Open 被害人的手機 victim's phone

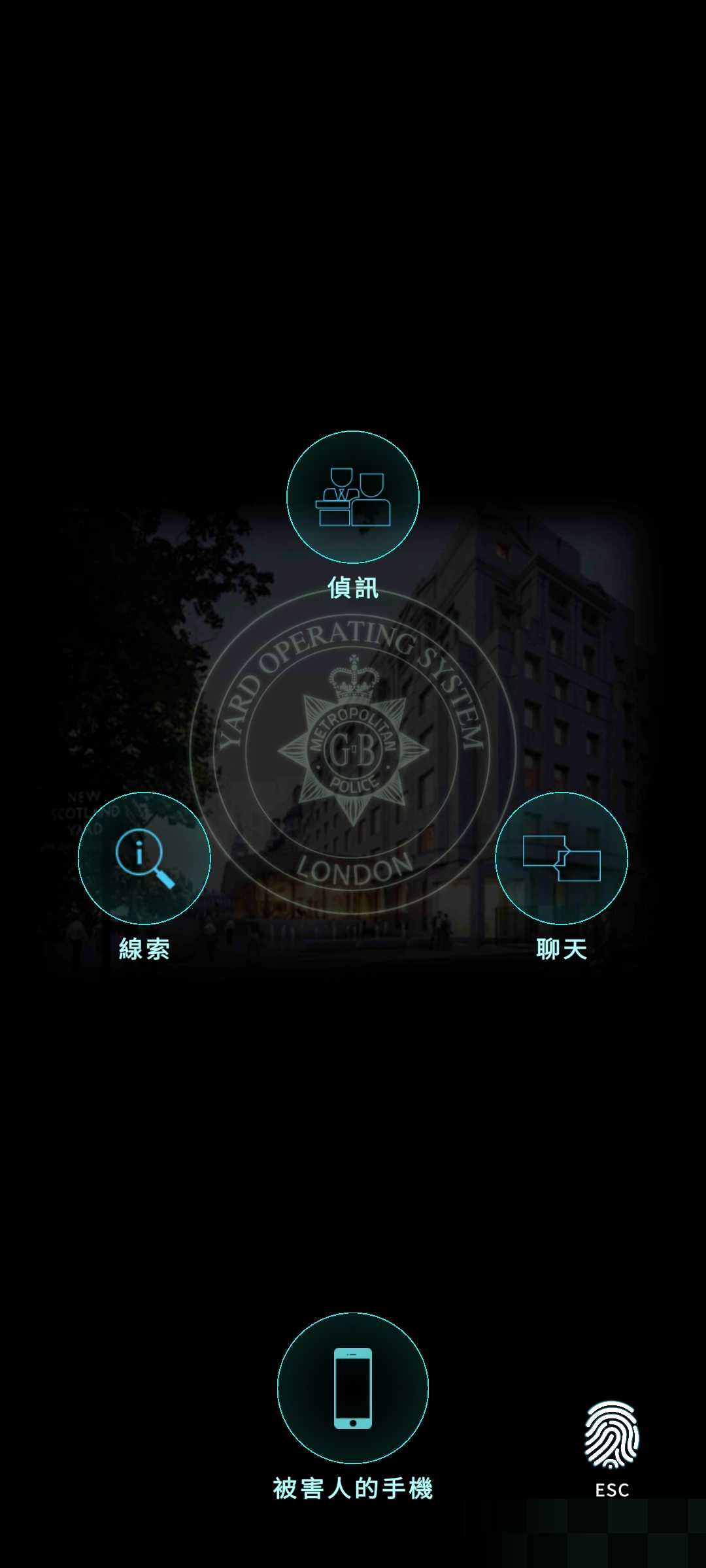point(353,1388)
